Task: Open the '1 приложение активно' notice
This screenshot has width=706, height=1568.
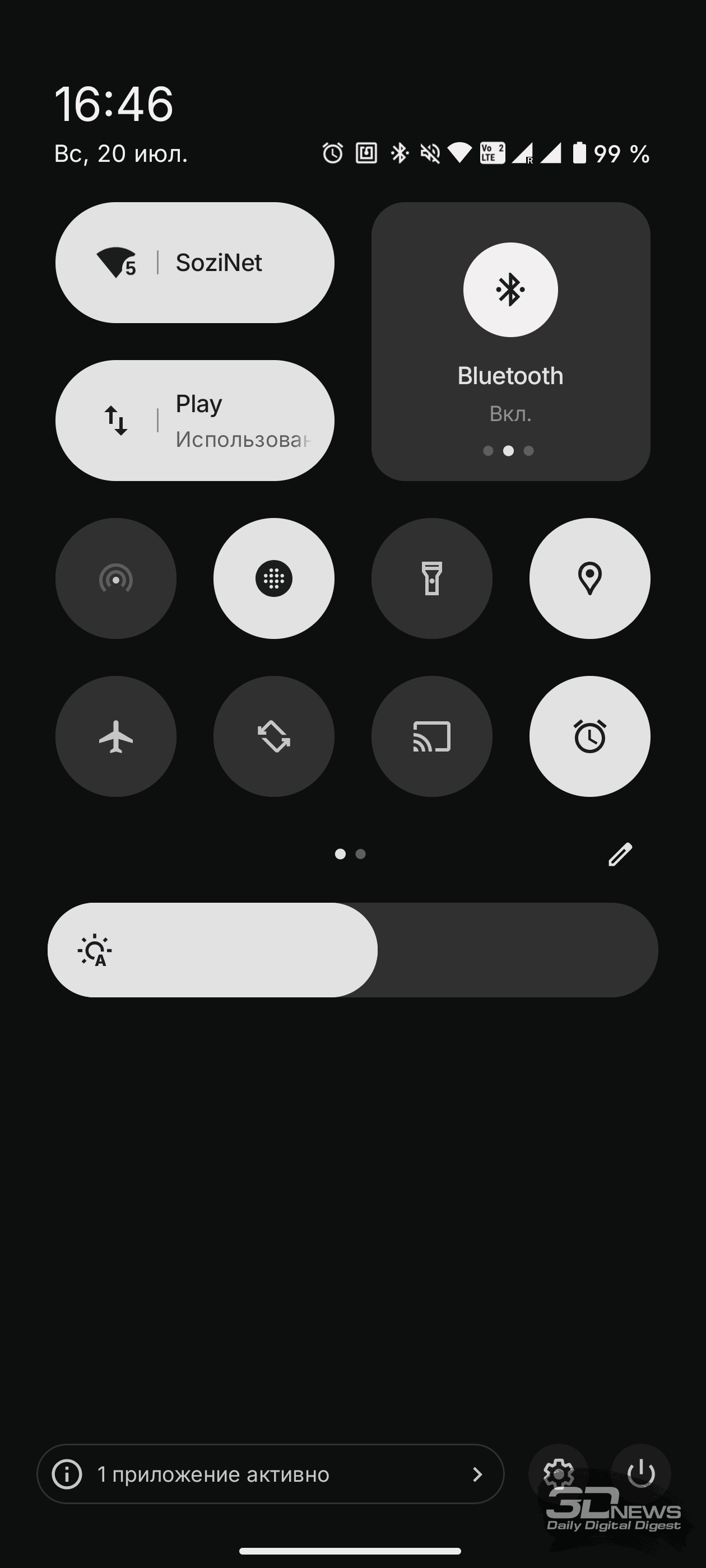Action: click(271, 1474)
